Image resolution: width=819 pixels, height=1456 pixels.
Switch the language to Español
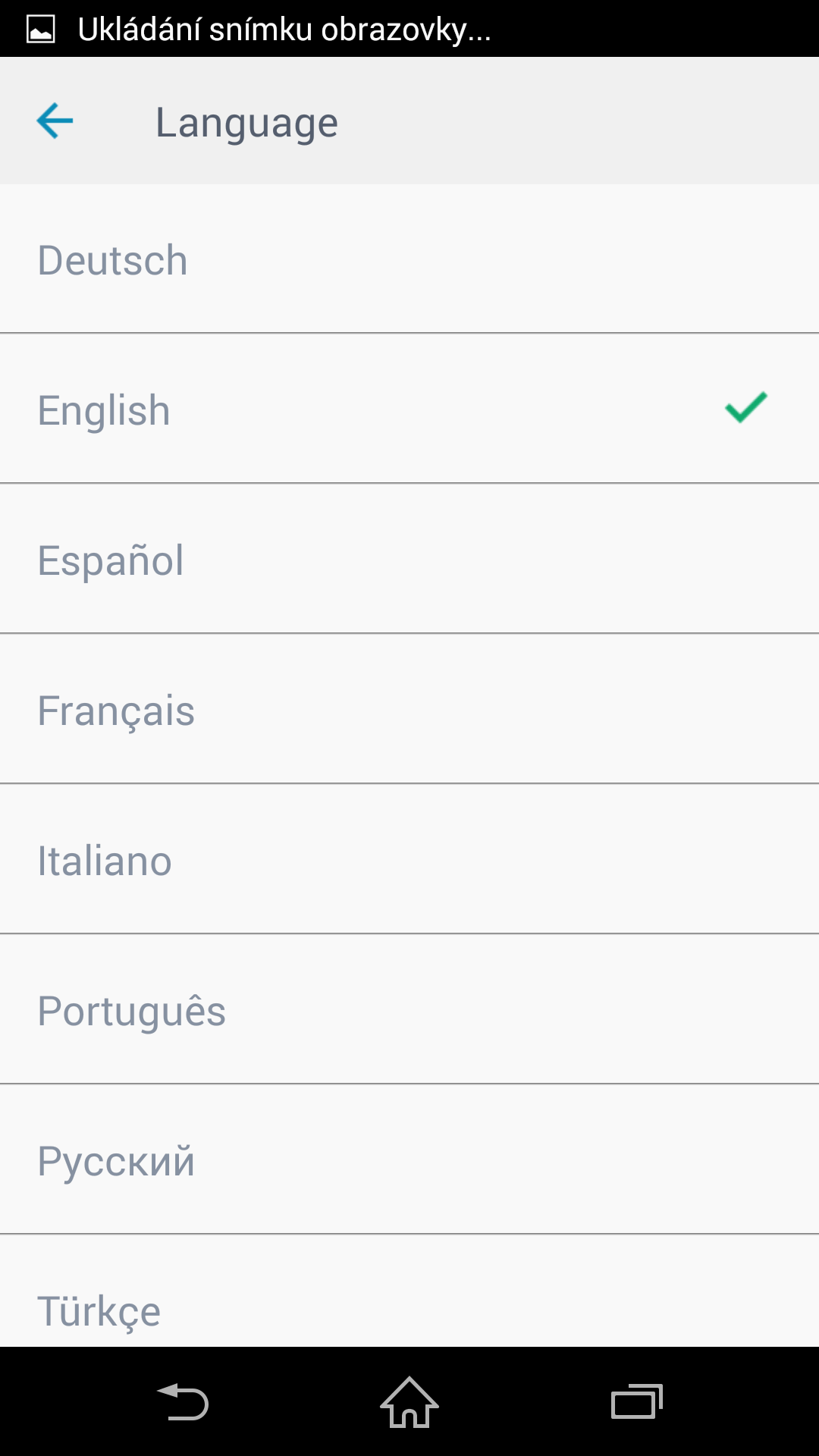coord(409,558)
